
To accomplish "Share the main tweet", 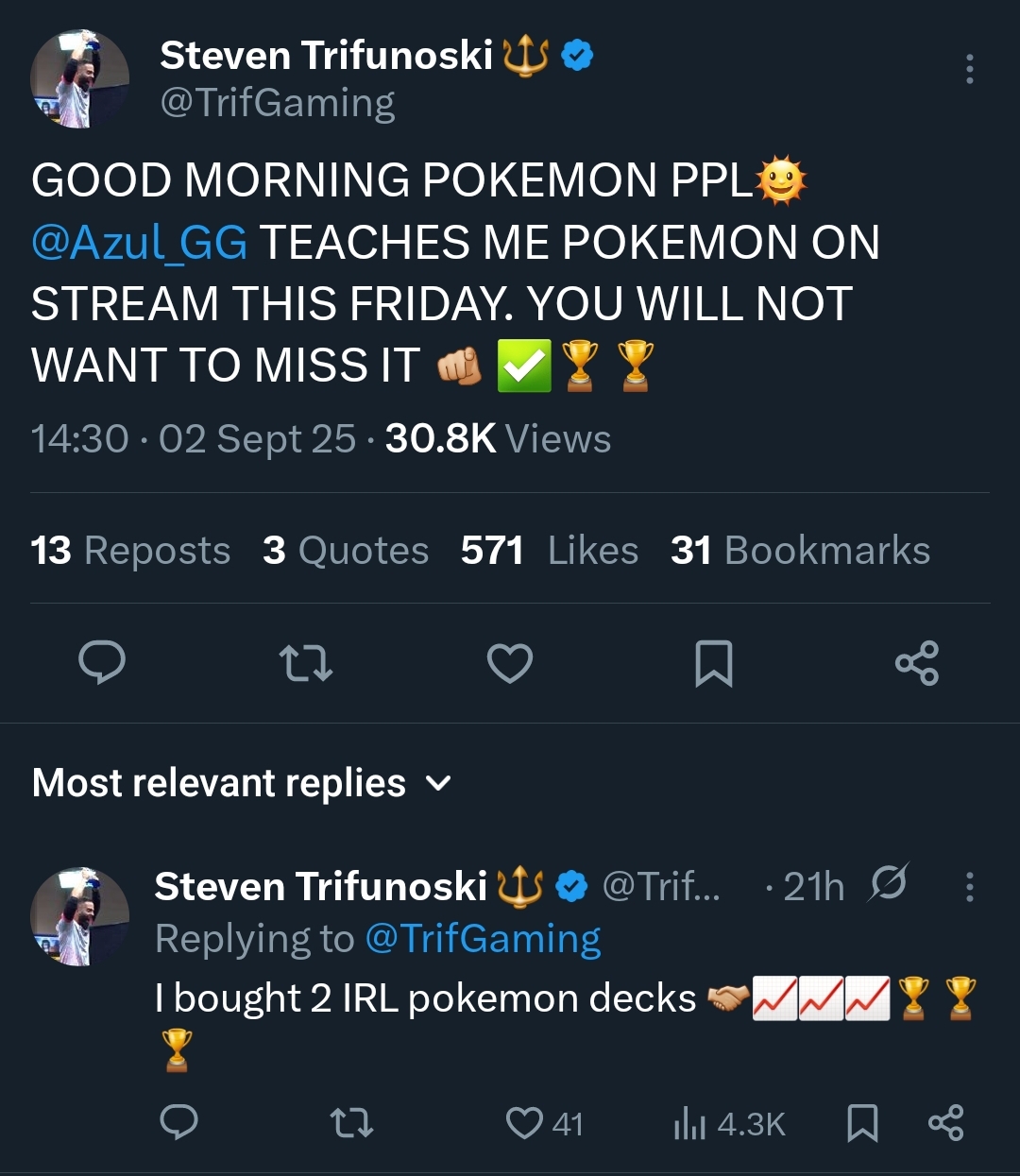I will pyautogui.click(x=916, y=662).
